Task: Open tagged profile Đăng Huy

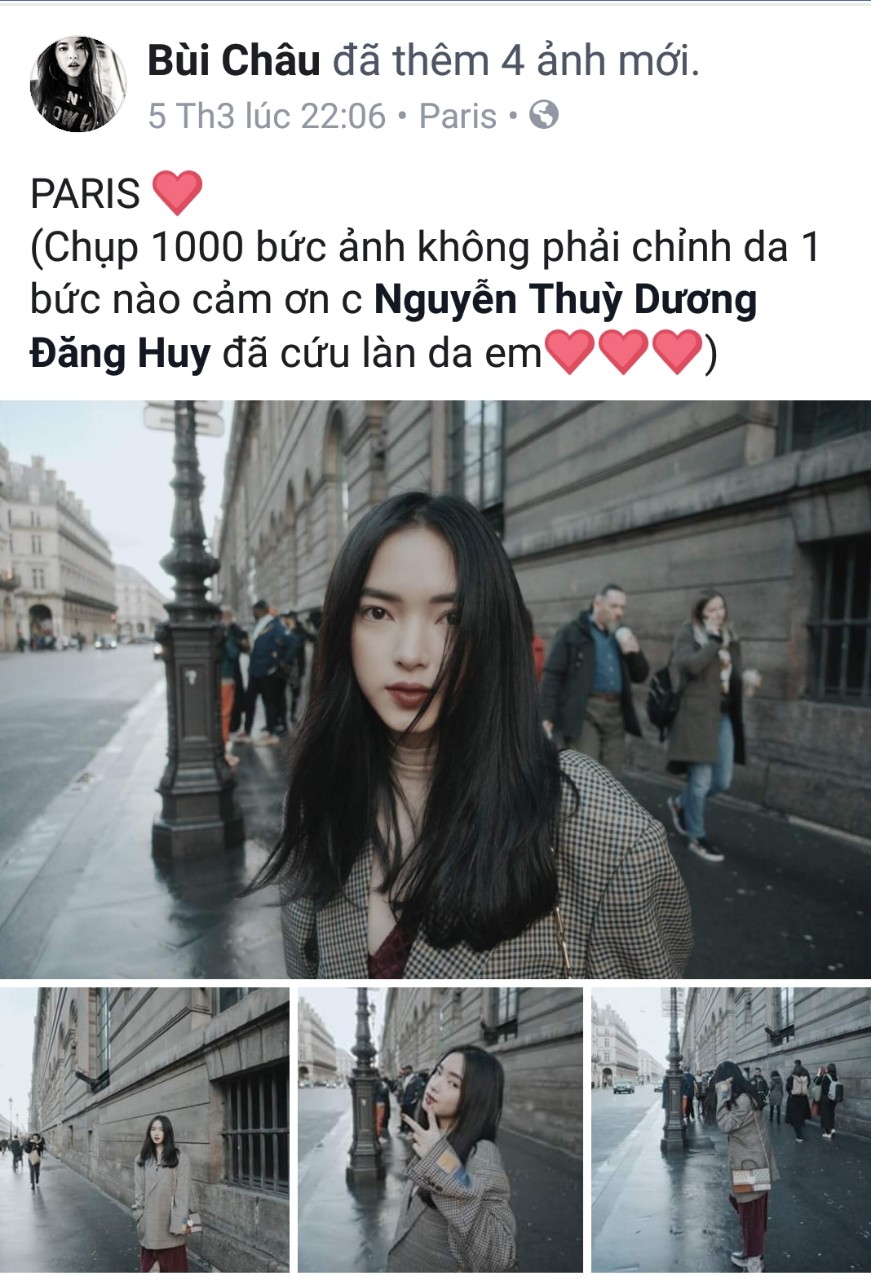Action: click(120, 354)
